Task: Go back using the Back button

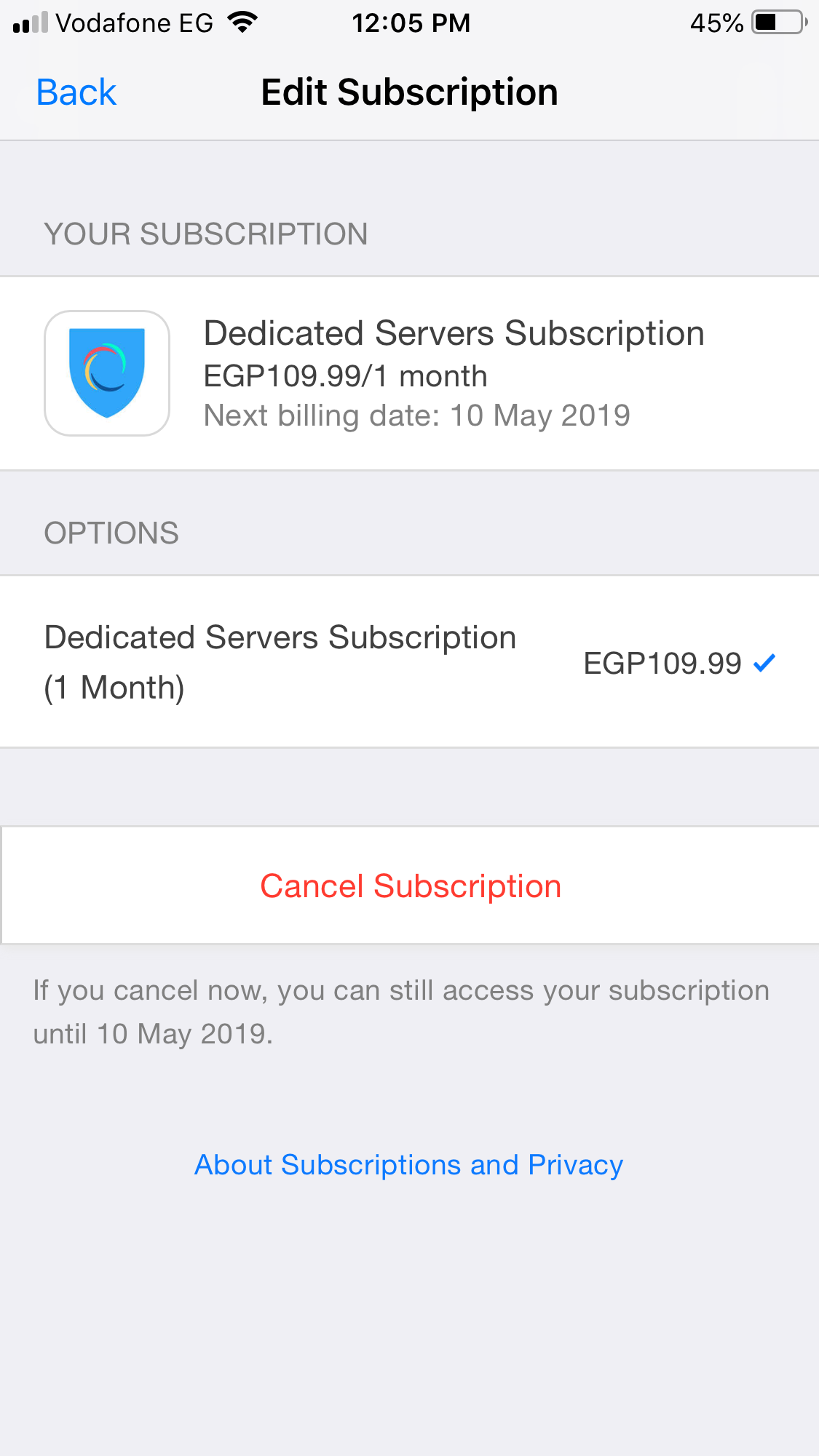Action: click(x=76, y=92)
